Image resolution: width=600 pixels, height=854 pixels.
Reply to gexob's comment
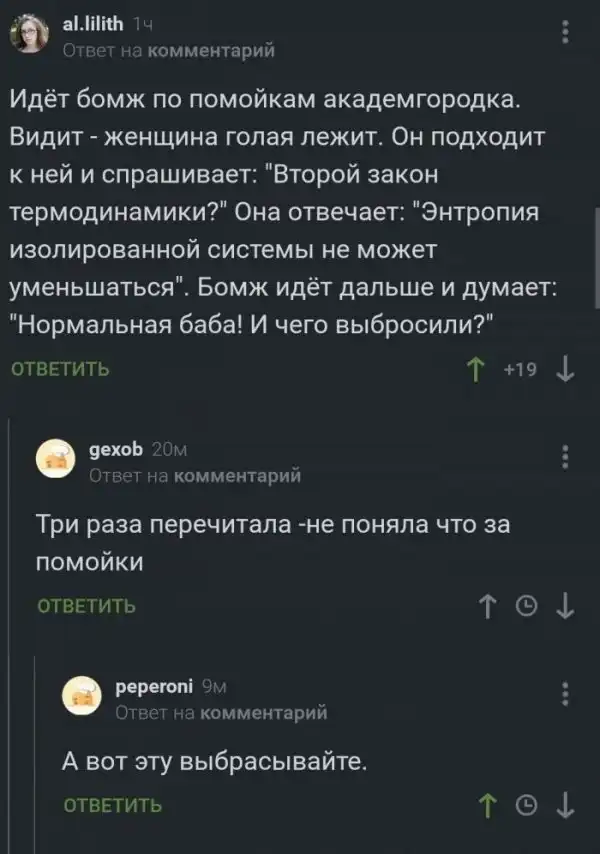pyautogui.click(x=86, y=605)
